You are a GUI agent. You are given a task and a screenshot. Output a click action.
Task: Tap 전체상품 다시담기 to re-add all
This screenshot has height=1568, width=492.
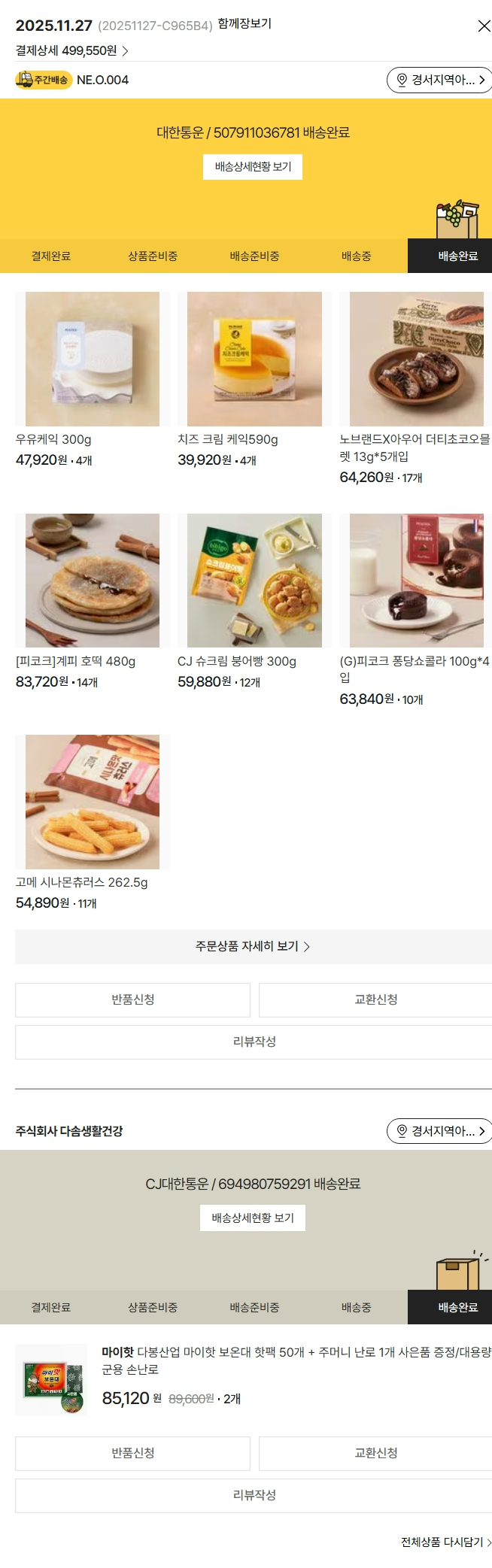(x=445, y=1542)
